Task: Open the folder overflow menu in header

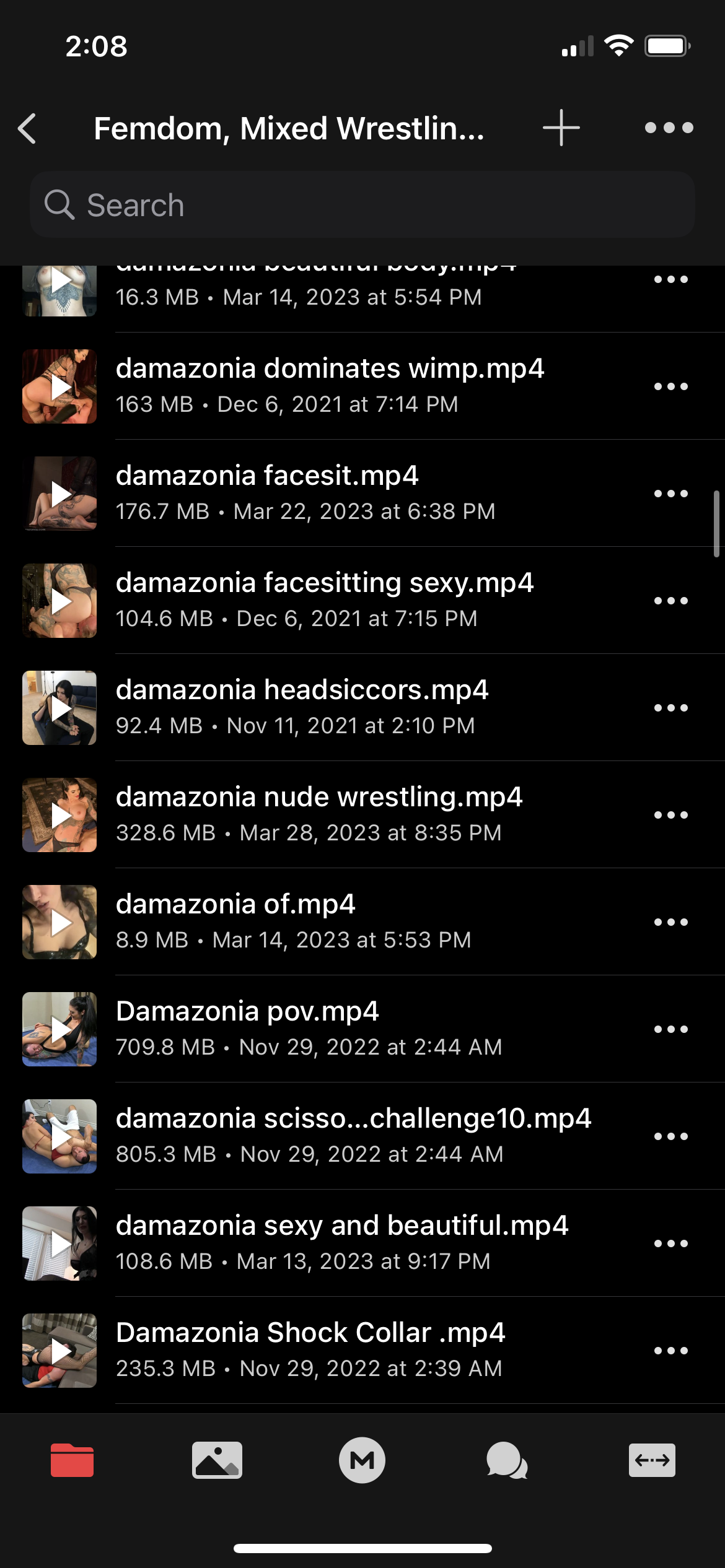Action: click(x=669, y=128)
